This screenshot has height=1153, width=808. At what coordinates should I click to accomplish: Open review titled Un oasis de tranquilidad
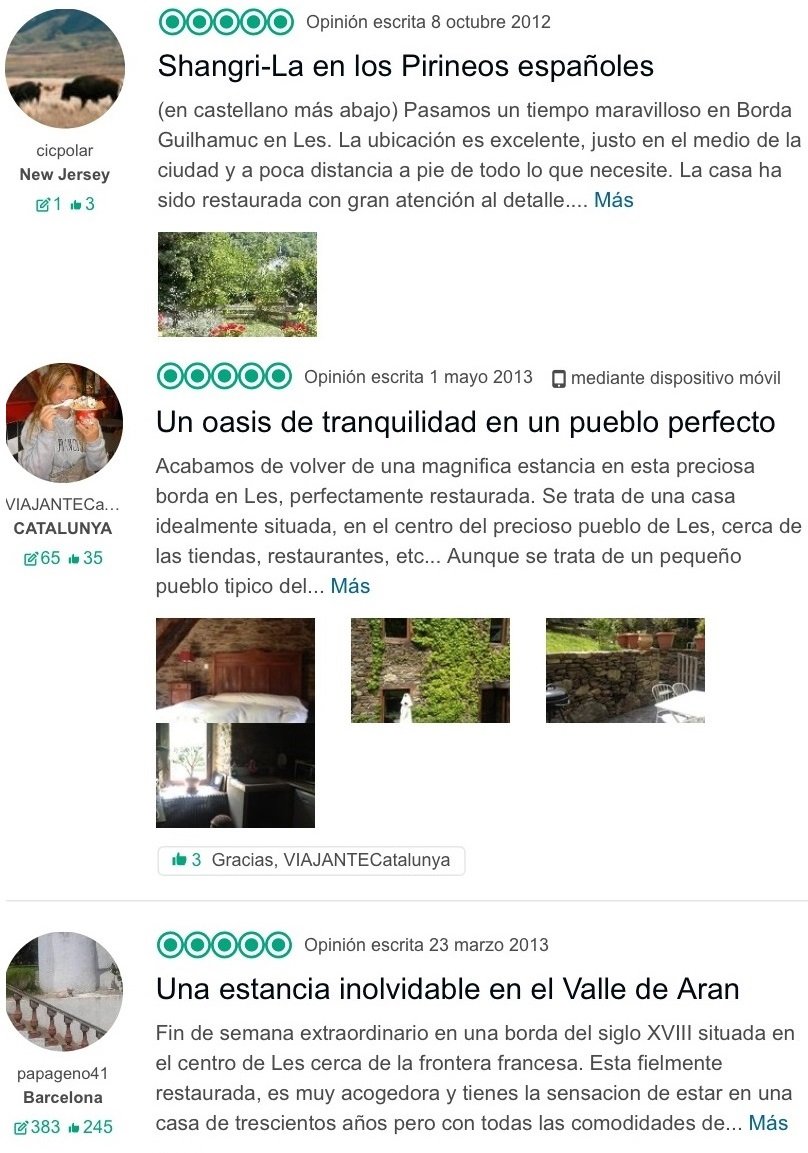pos(465,422)
